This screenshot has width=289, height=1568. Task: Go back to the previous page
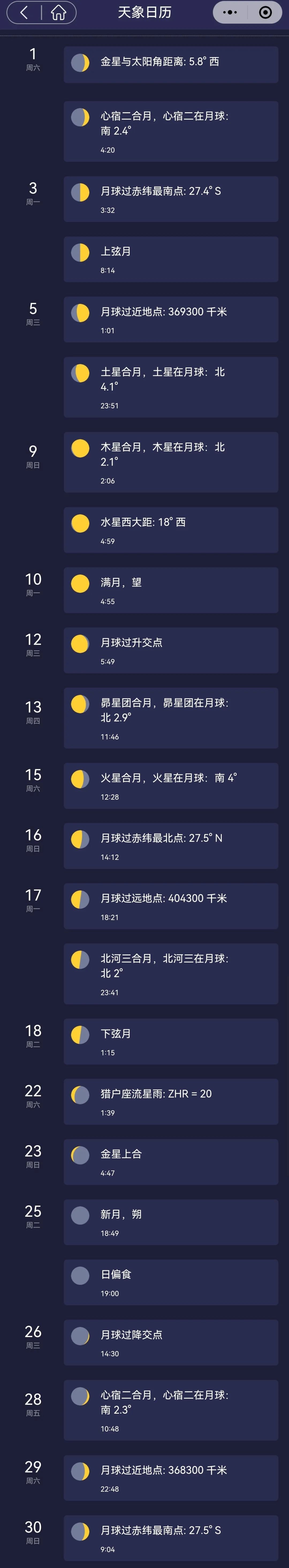(x=24, y=12)
